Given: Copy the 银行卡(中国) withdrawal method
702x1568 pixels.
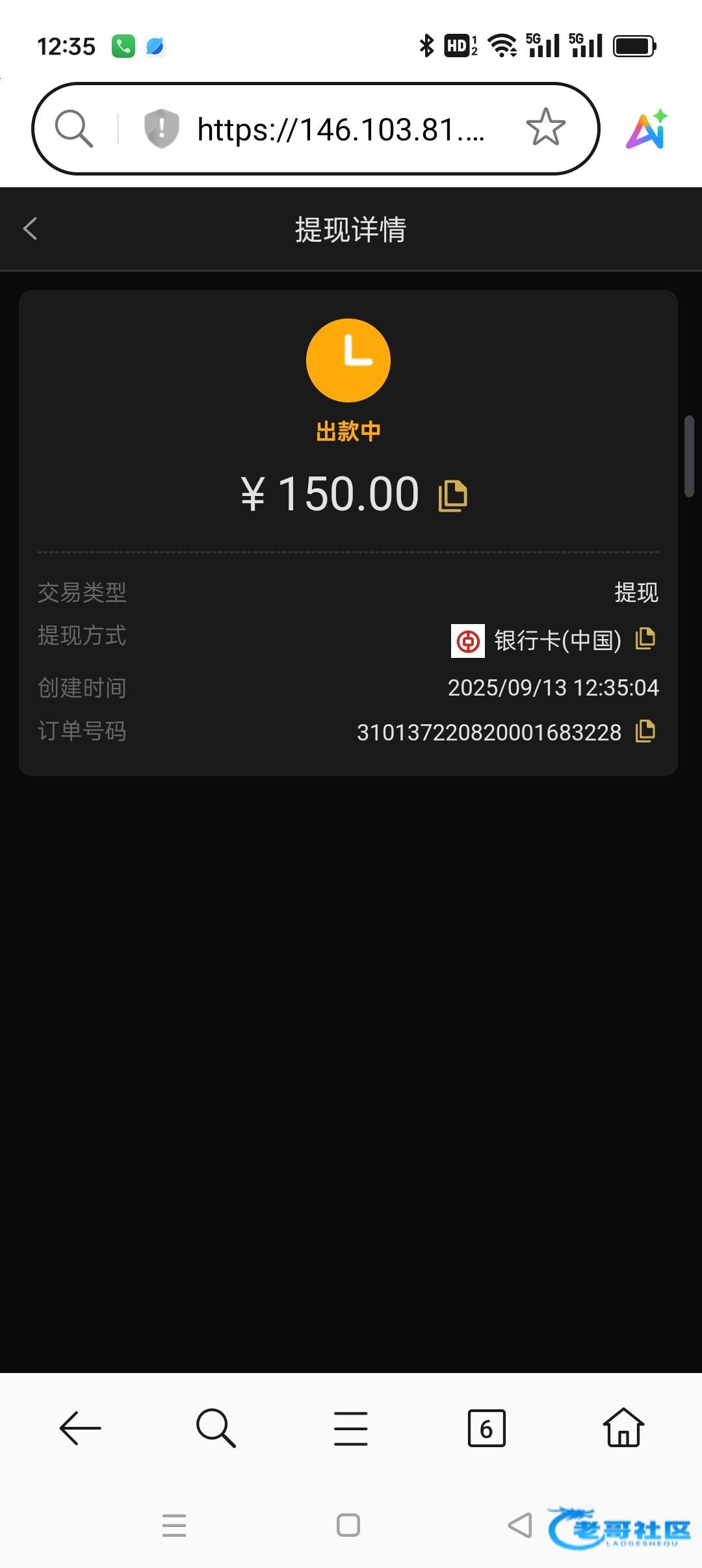Looking at the screenshot, I should (x=645, y=638).
